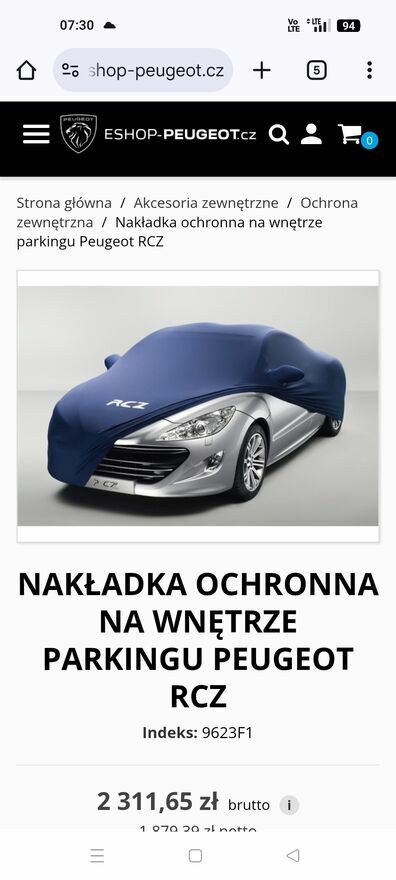
Task: Open the browser overflow menu
Action: pos(369,70)
